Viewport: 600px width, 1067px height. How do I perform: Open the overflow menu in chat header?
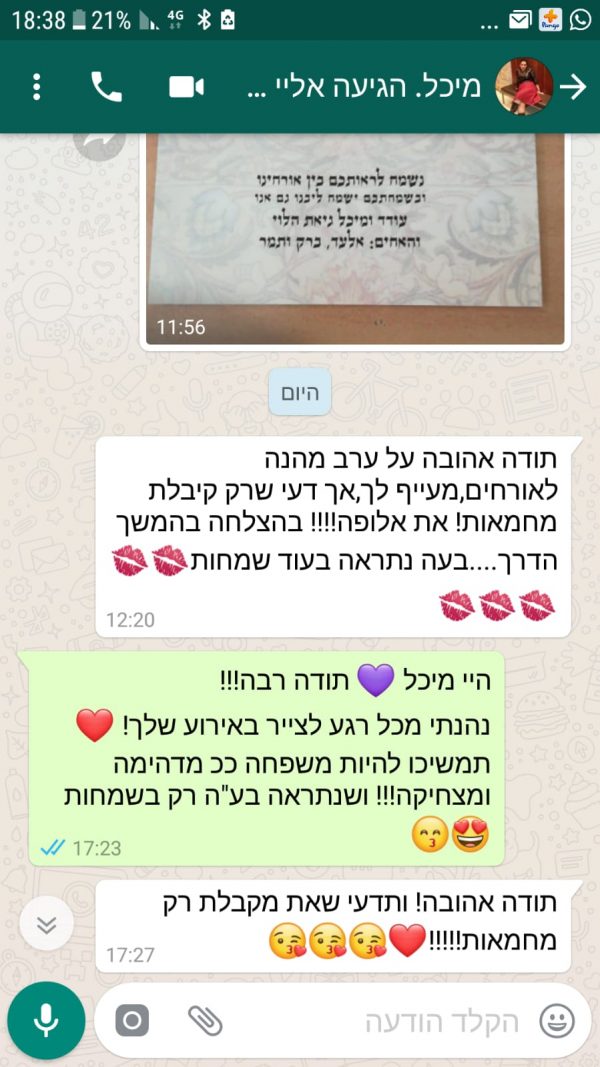[x=36, y=87]
